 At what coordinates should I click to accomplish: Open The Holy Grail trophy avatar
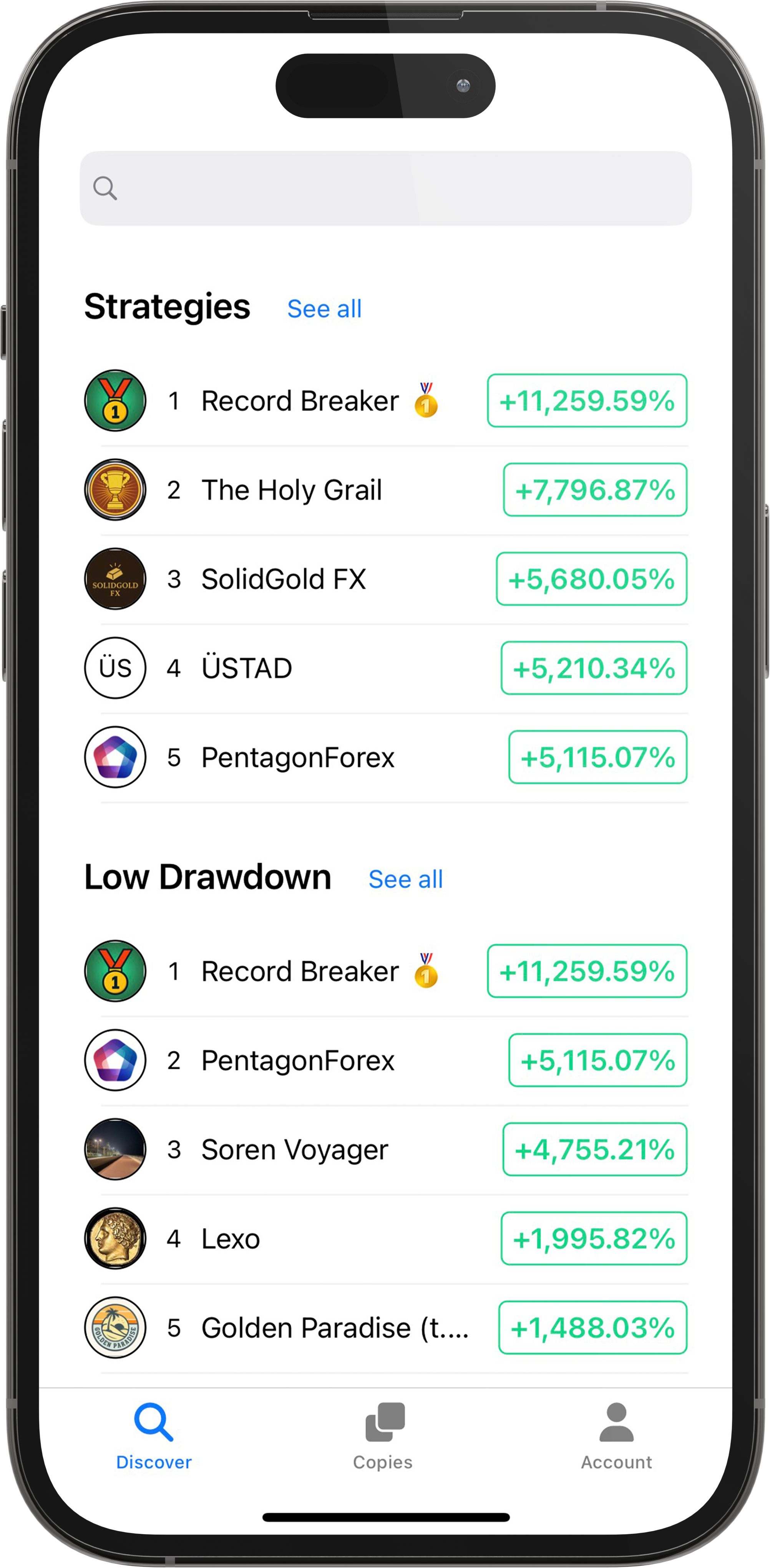(x=115, y=489)
